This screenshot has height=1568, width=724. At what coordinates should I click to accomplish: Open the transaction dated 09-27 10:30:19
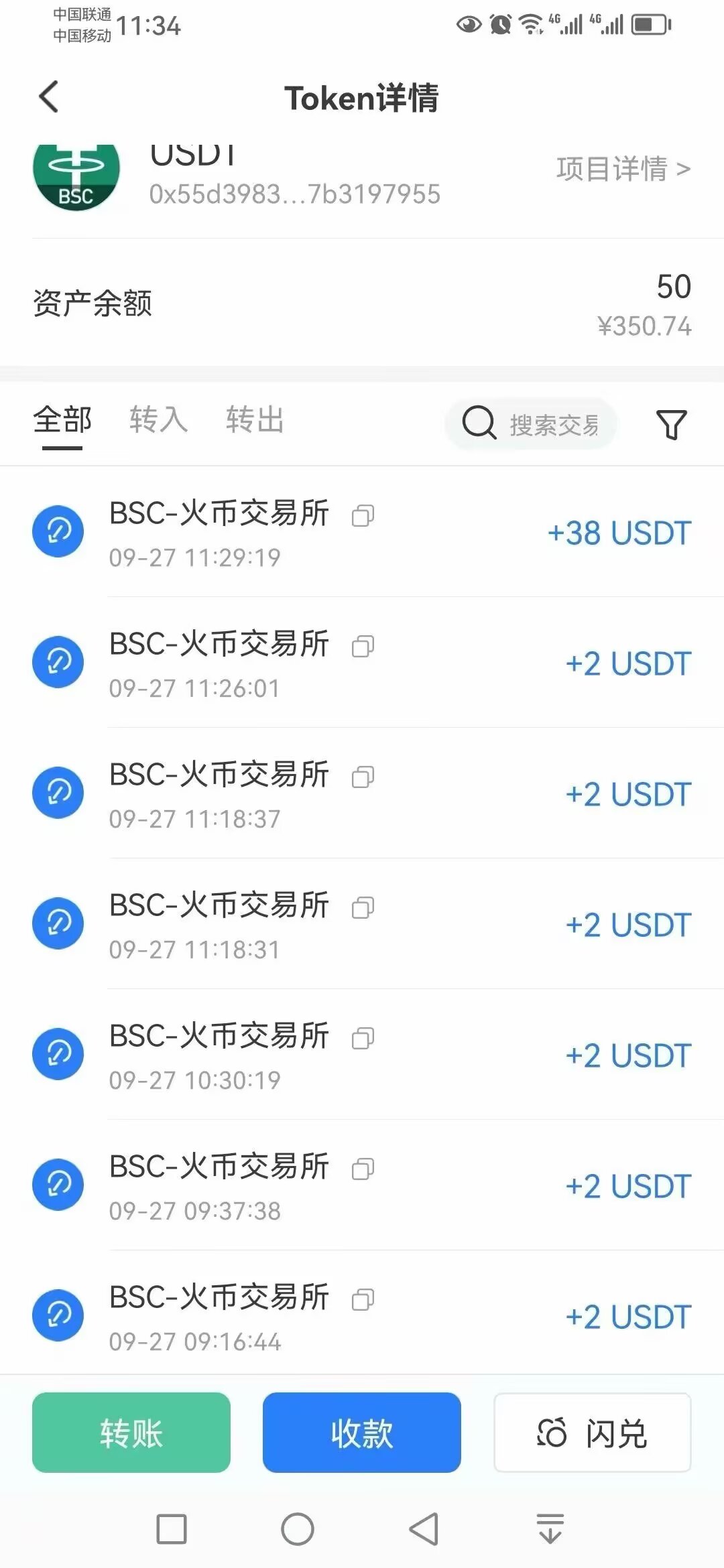362,1055
